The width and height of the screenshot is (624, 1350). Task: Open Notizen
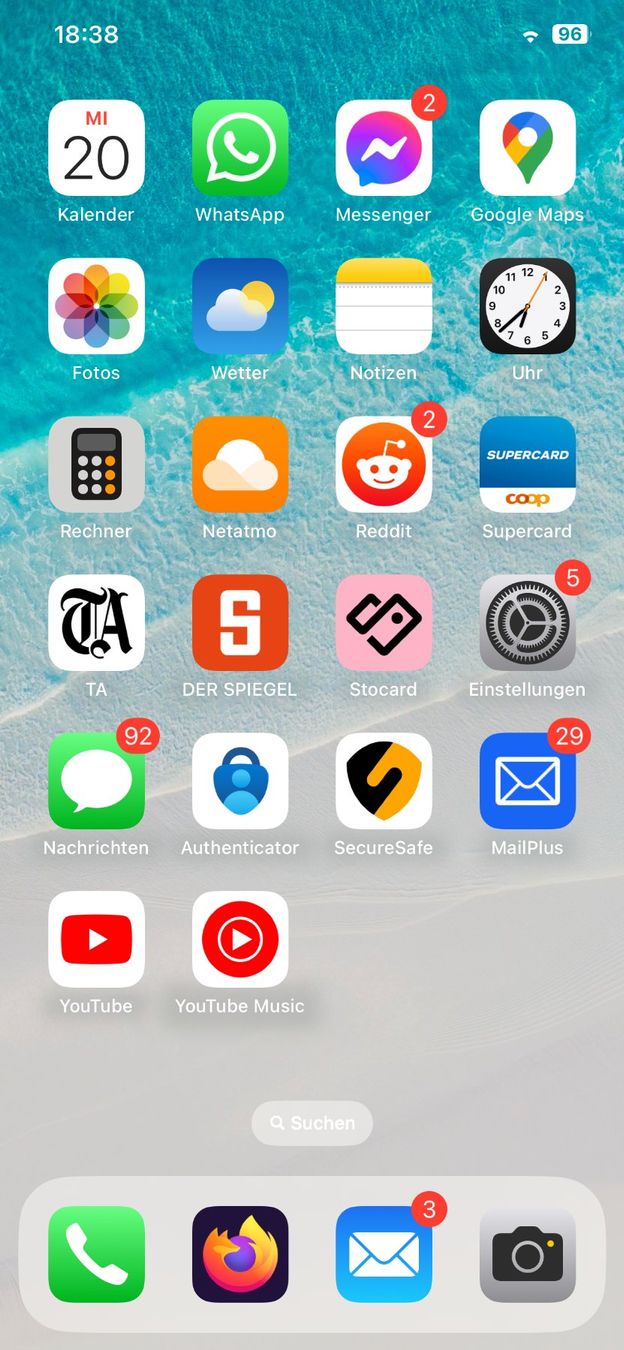click(x=384, y=306)
